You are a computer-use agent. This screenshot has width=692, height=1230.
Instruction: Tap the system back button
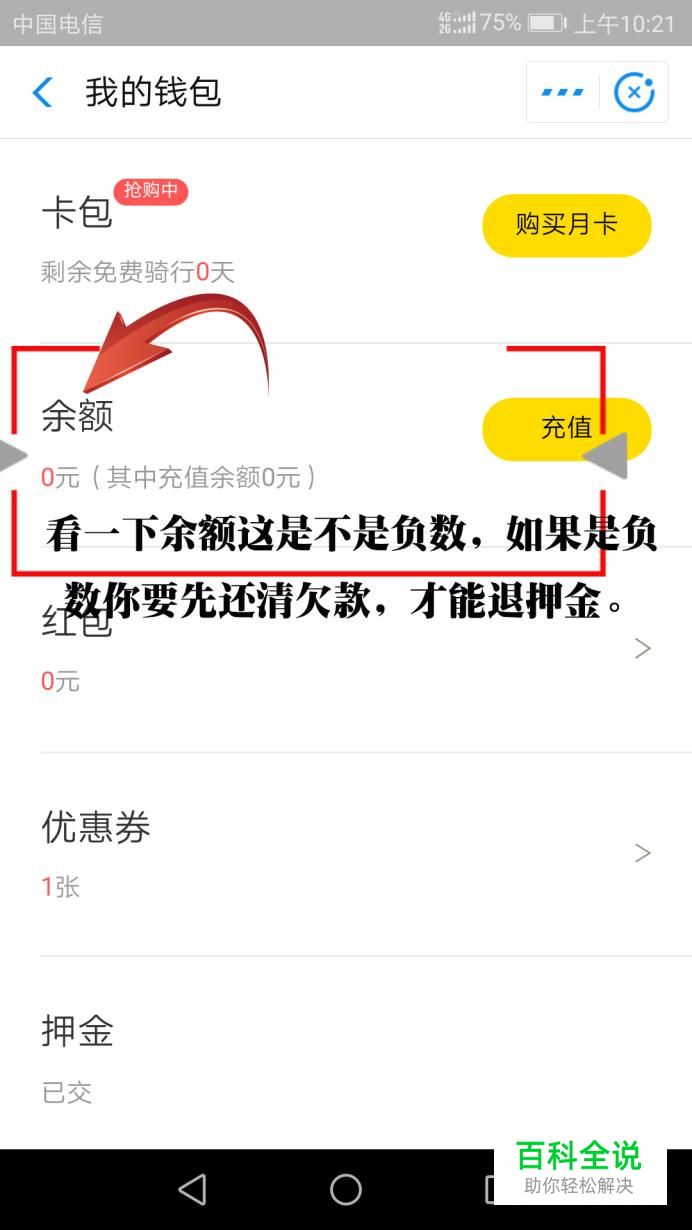coord(192,1189)
